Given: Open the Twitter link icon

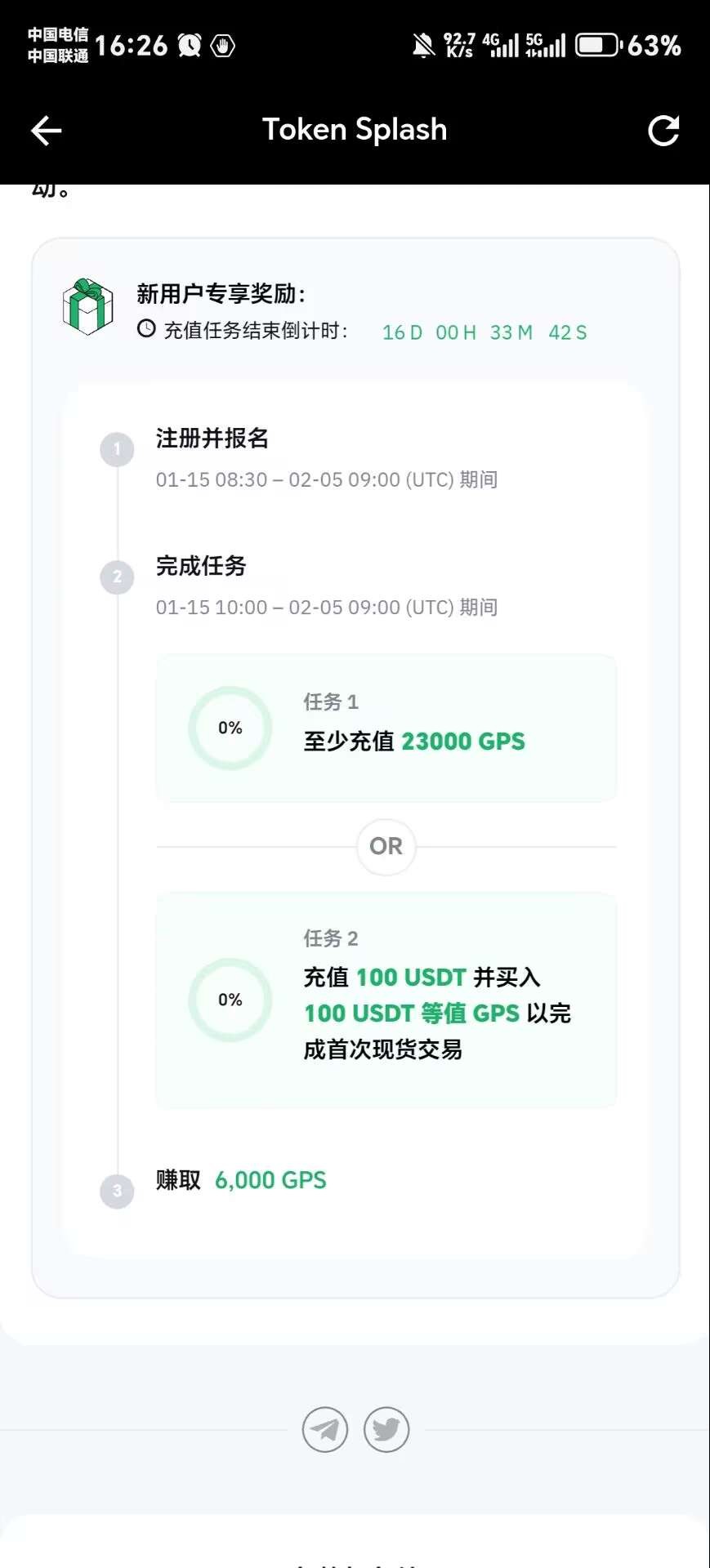Looking at the screenshot, I should [386, 1429].
